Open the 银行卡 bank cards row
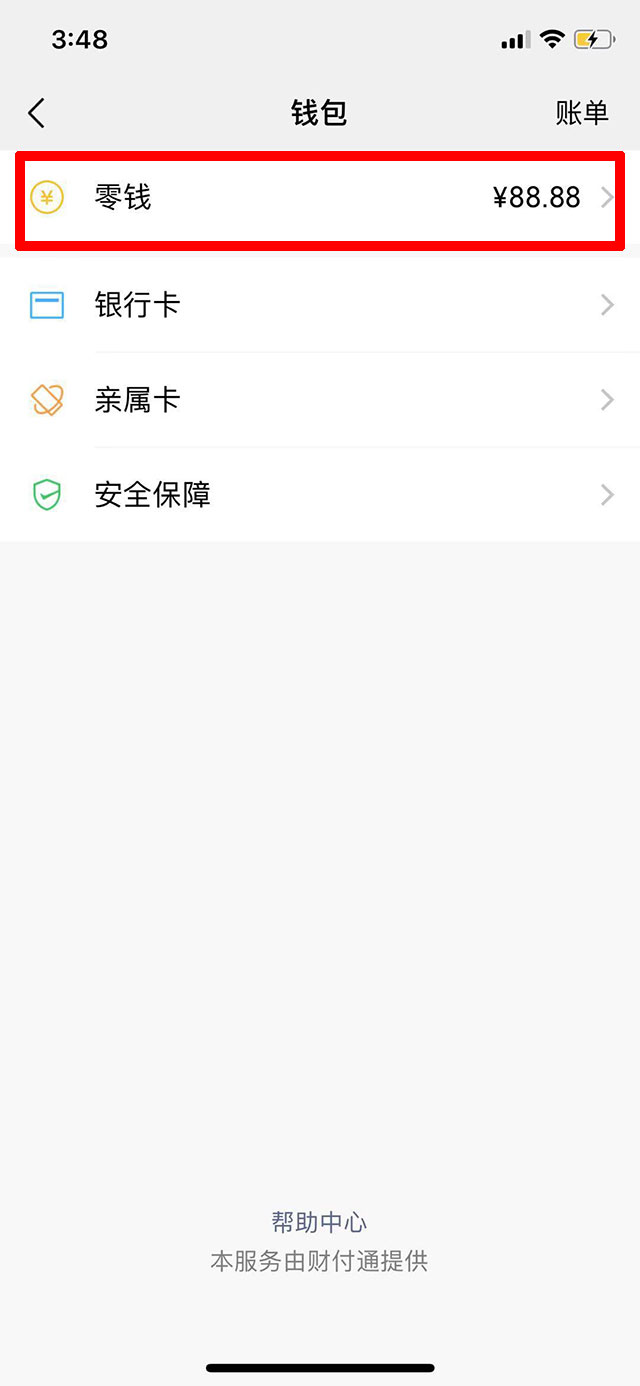The height and width of the screenshot is (1386, 640). (320, 305)
